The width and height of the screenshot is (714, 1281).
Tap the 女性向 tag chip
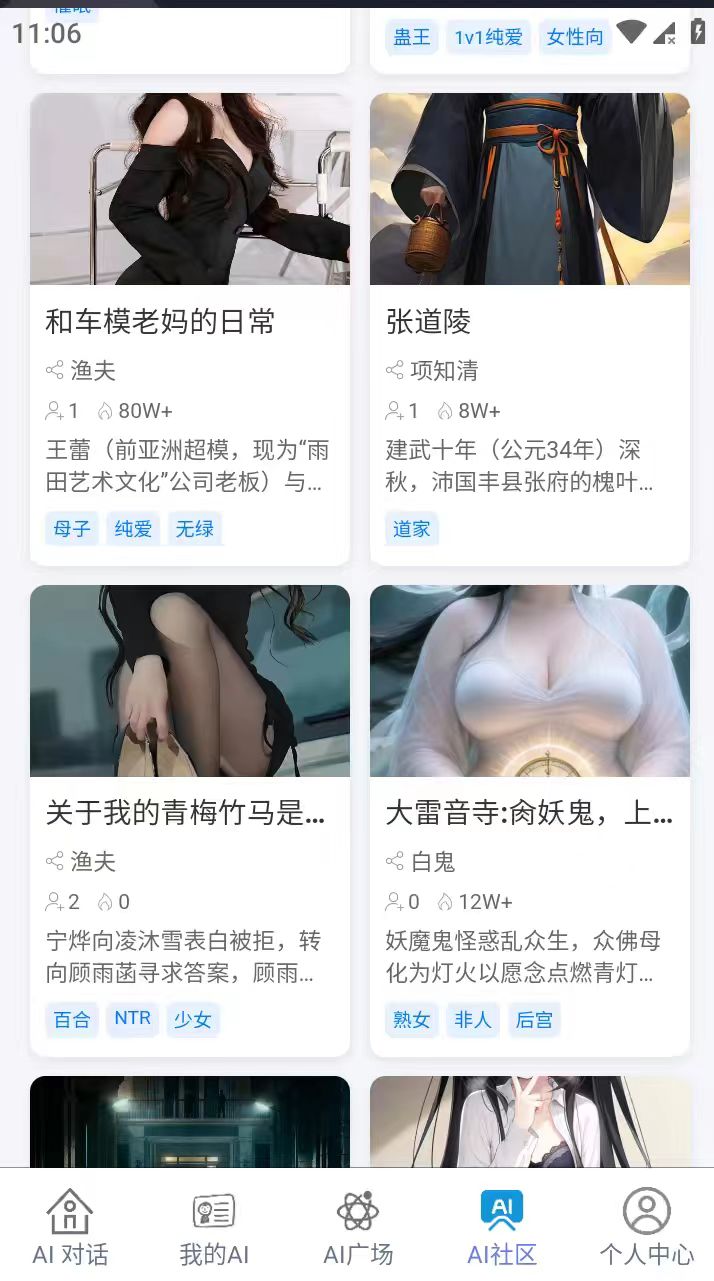click(575, 37)
